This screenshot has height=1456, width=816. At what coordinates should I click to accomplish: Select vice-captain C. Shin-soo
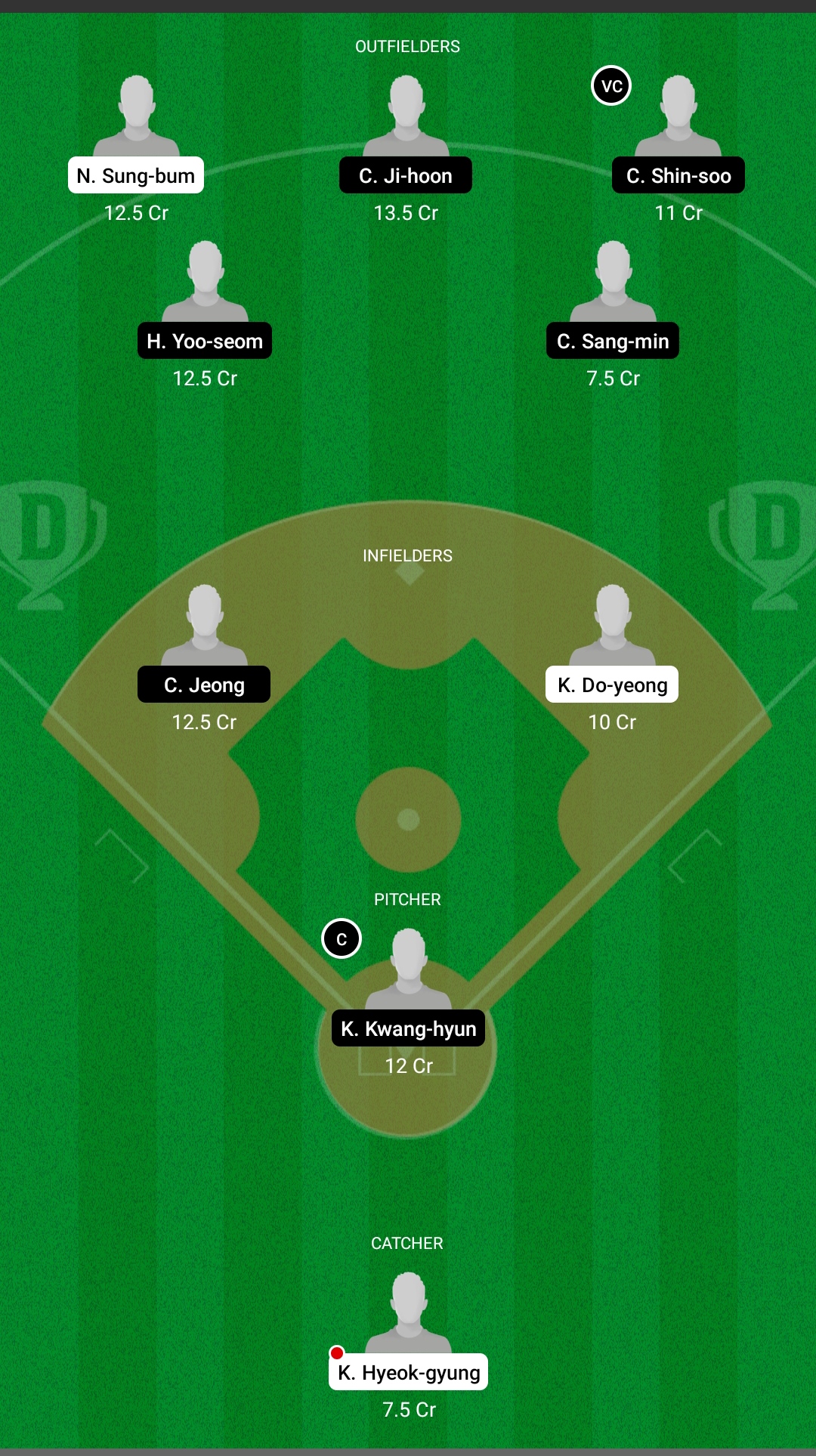pos(678,175)
